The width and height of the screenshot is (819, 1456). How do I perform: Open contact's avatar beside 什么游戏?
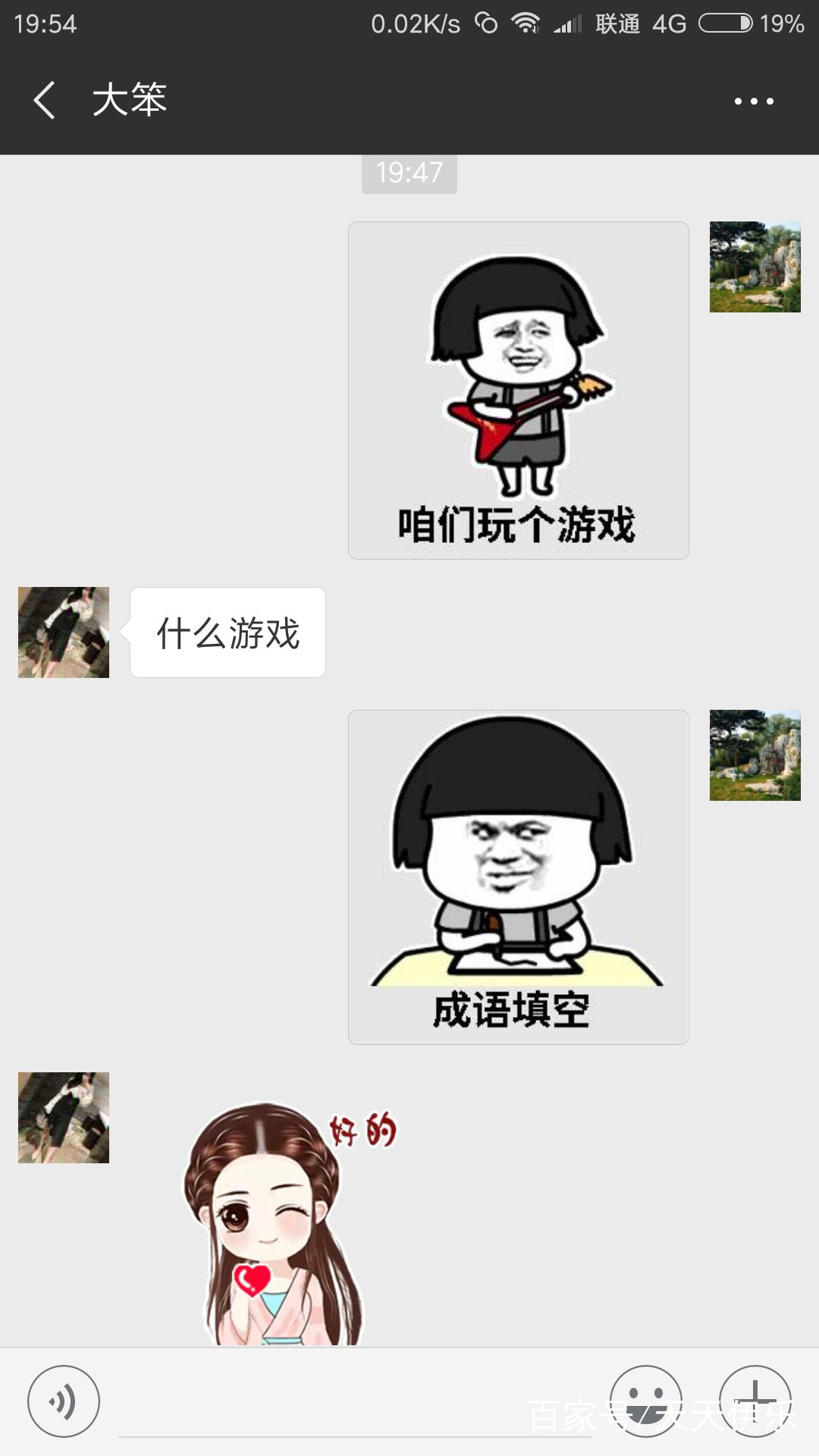(x=64, y=632)
